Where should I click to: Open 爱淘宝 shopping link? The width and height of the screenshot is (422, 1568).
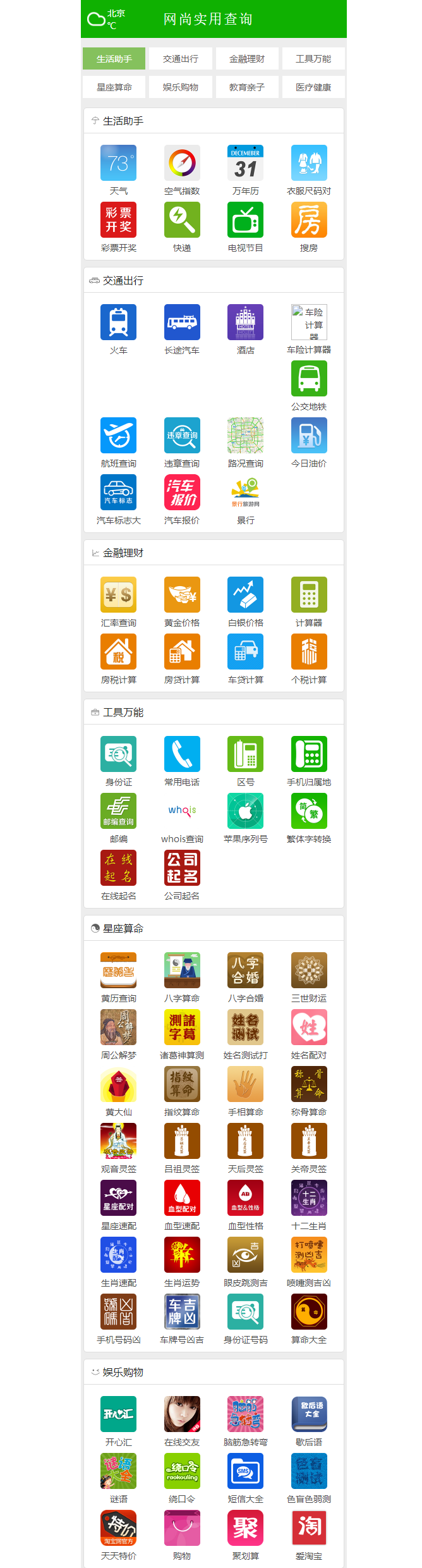click(x=309, y=1529)
